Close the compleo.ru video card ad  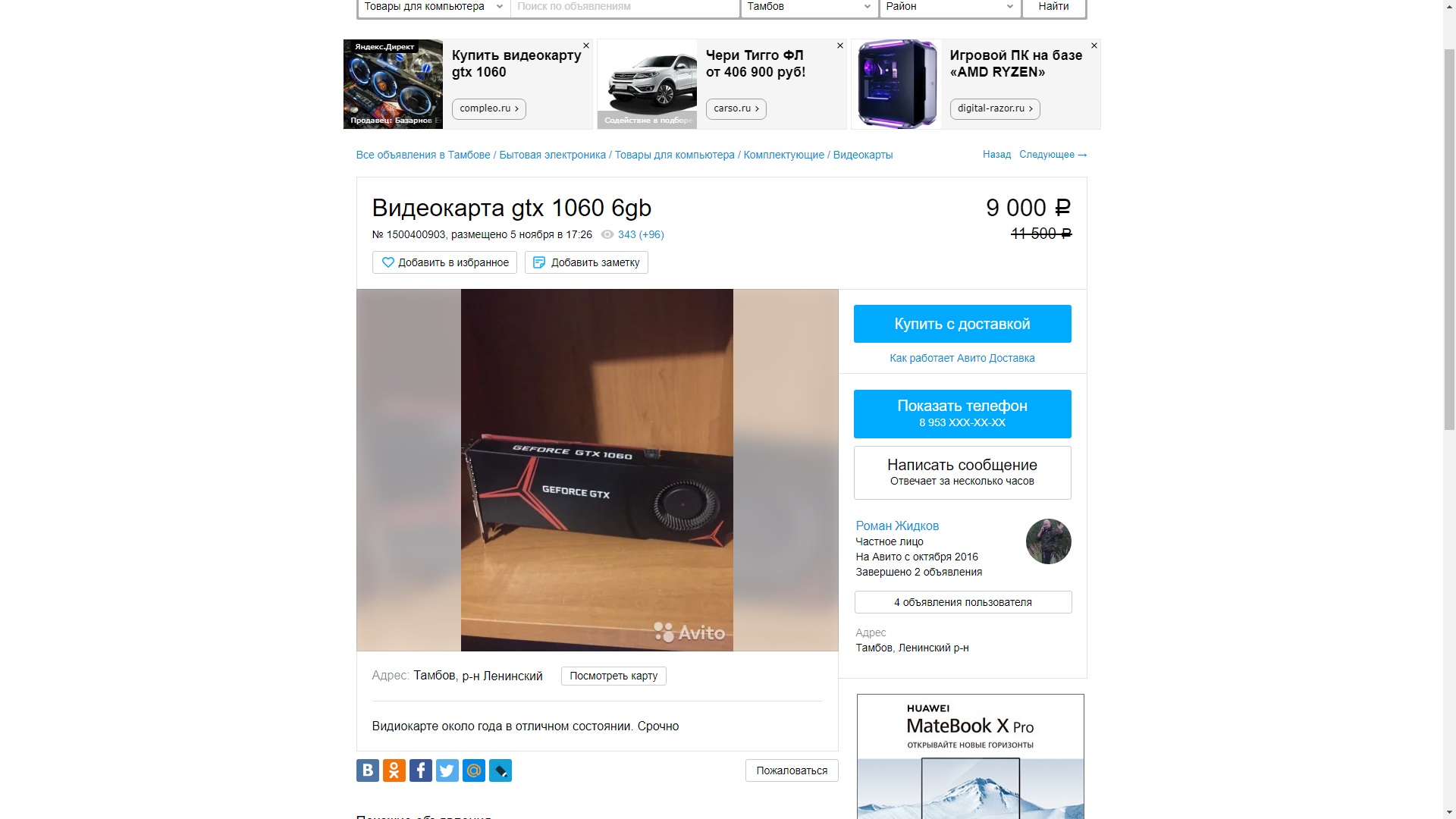coord(586,46)
